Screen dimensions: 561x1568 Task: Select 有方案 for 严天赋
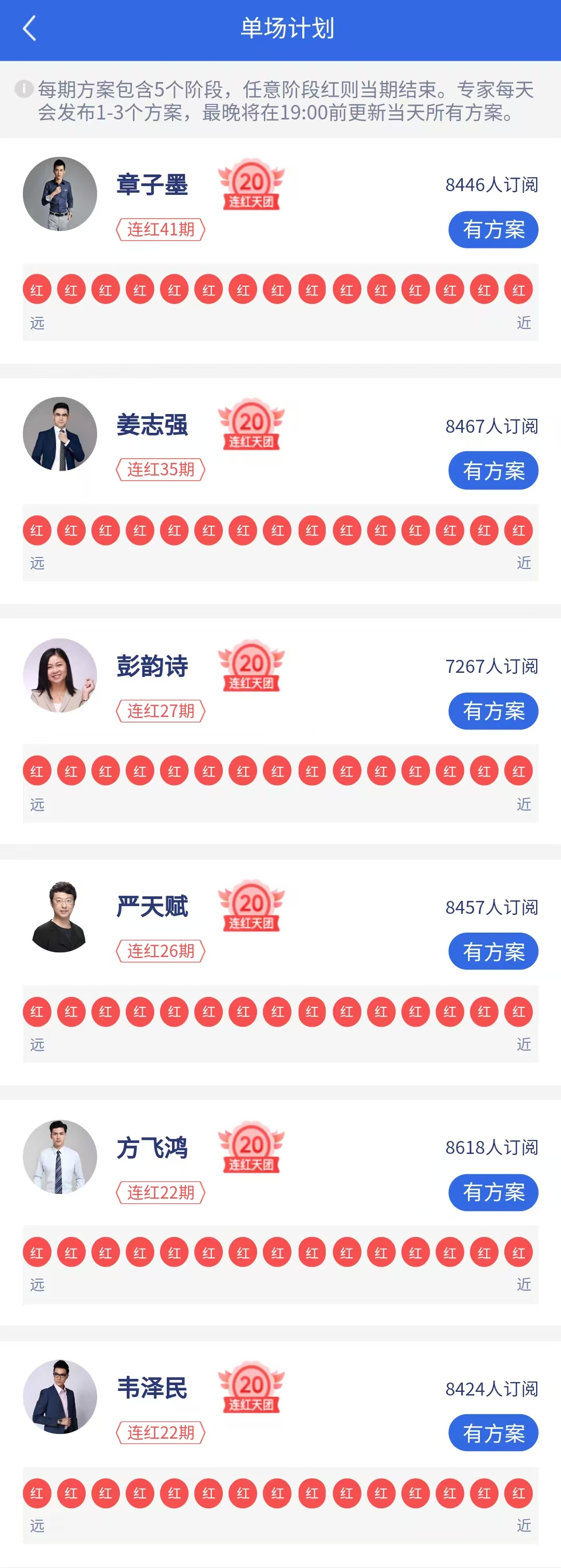click(493, 951)
